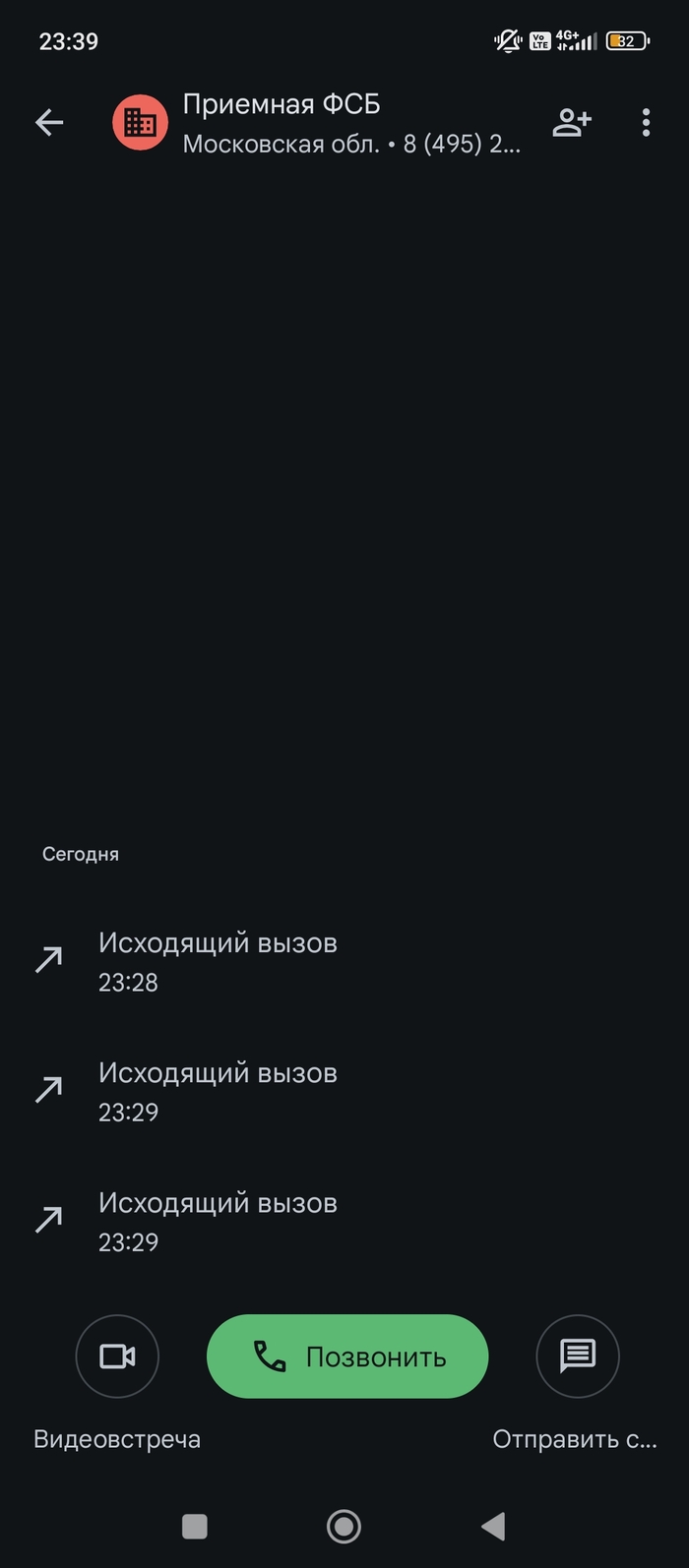The width and height of the screenshot is (689, 1568).
Task: Start a Видеовстреча video call
Action: 117,1357
